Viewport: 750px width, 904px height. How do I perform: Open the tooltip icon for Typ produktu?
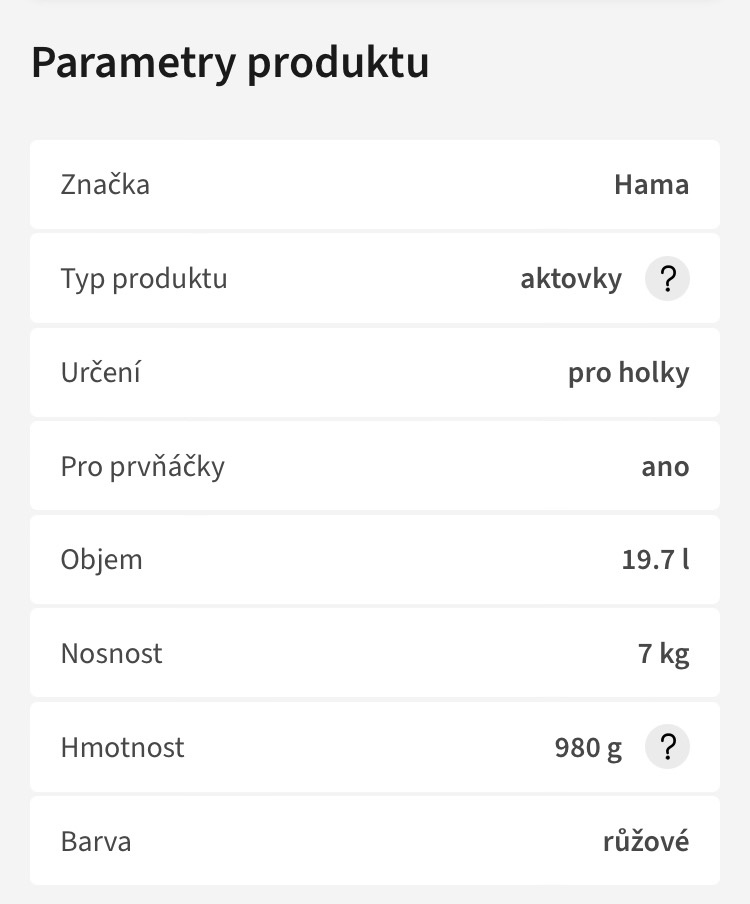[x=667, y=279]
